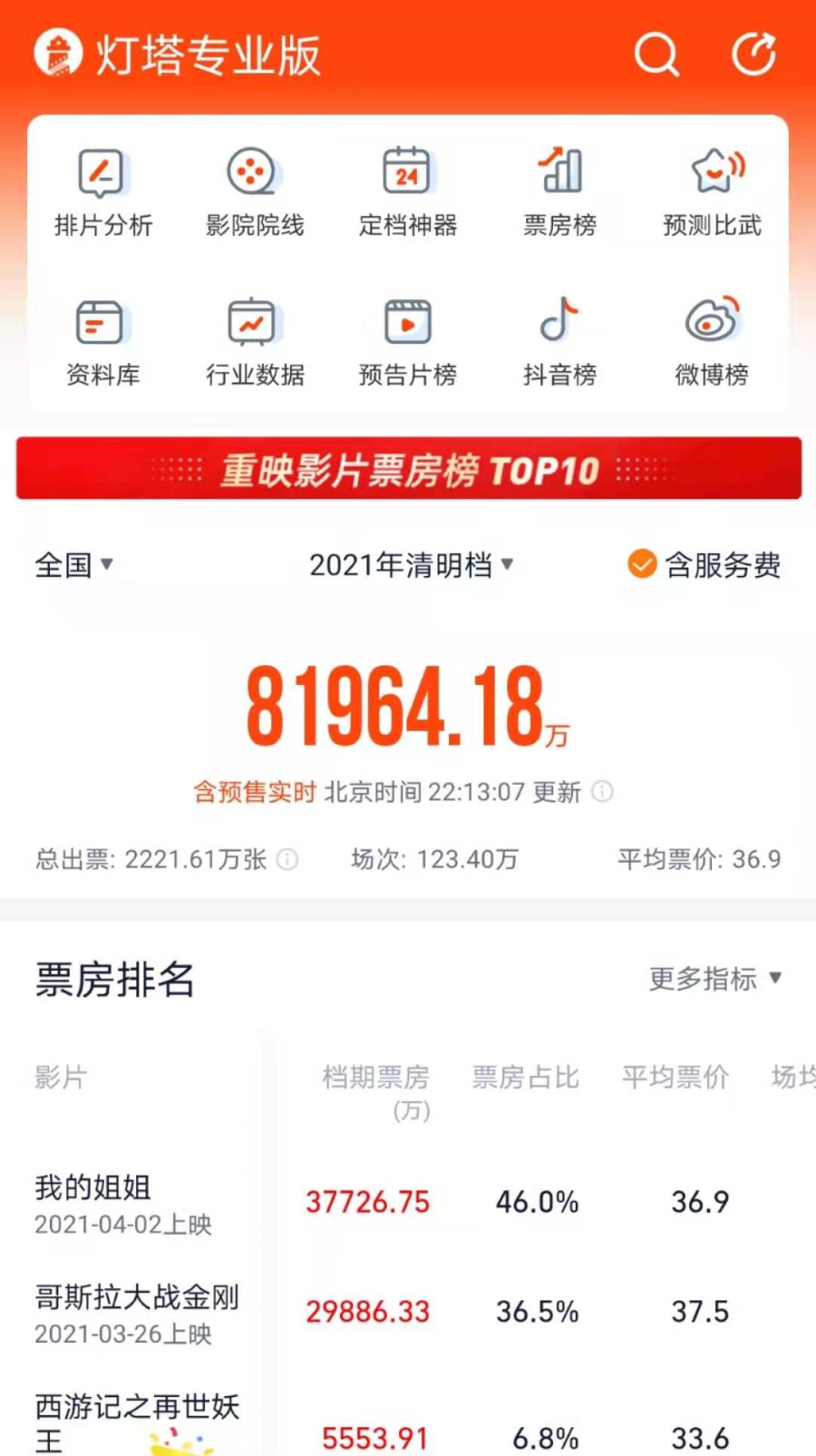The height and width of the screenshot is (1456, 816).
Task: Open 影院院线 section
Action: [x=255, y=191]
